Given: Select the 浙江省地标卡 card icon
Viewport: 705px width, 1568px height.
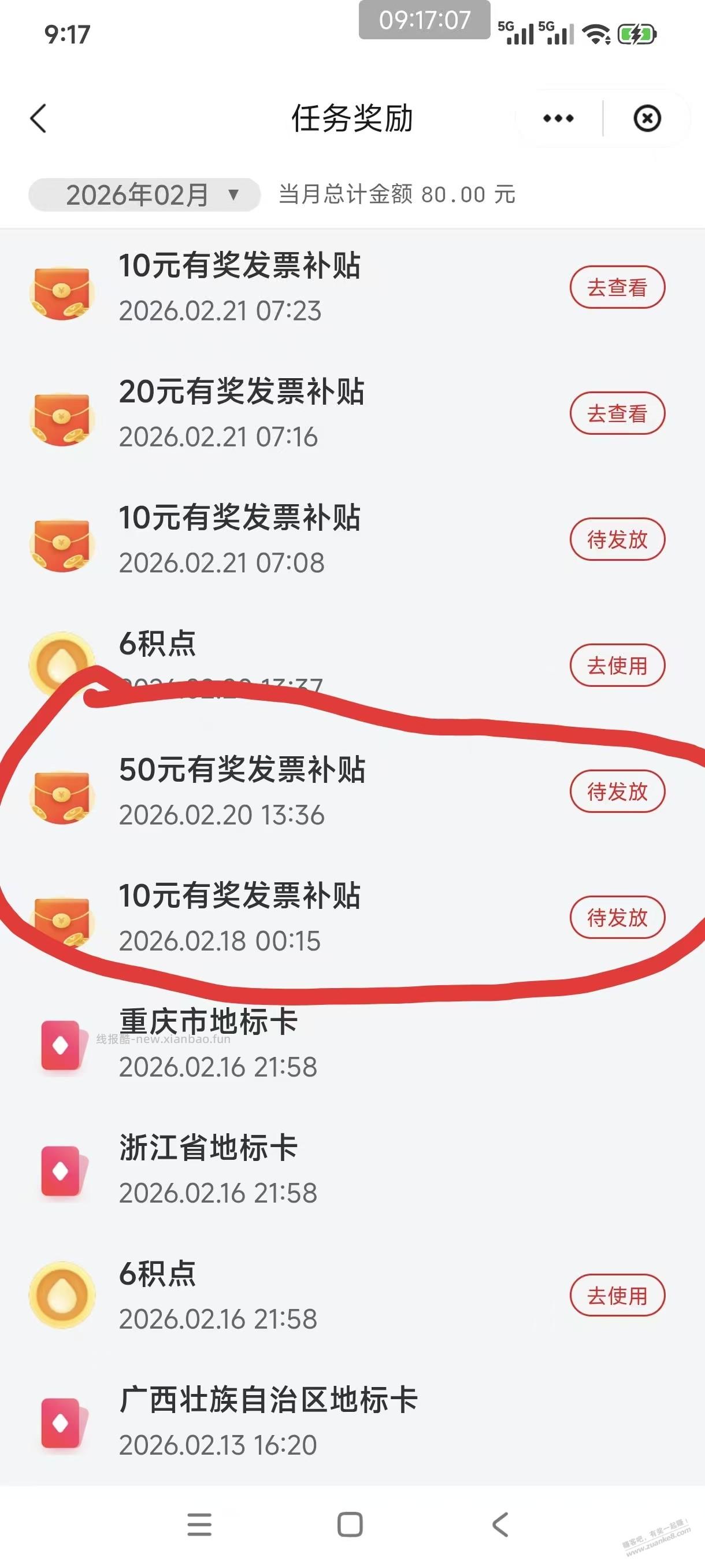Looking at the screenshot, I should [61, 1172].
